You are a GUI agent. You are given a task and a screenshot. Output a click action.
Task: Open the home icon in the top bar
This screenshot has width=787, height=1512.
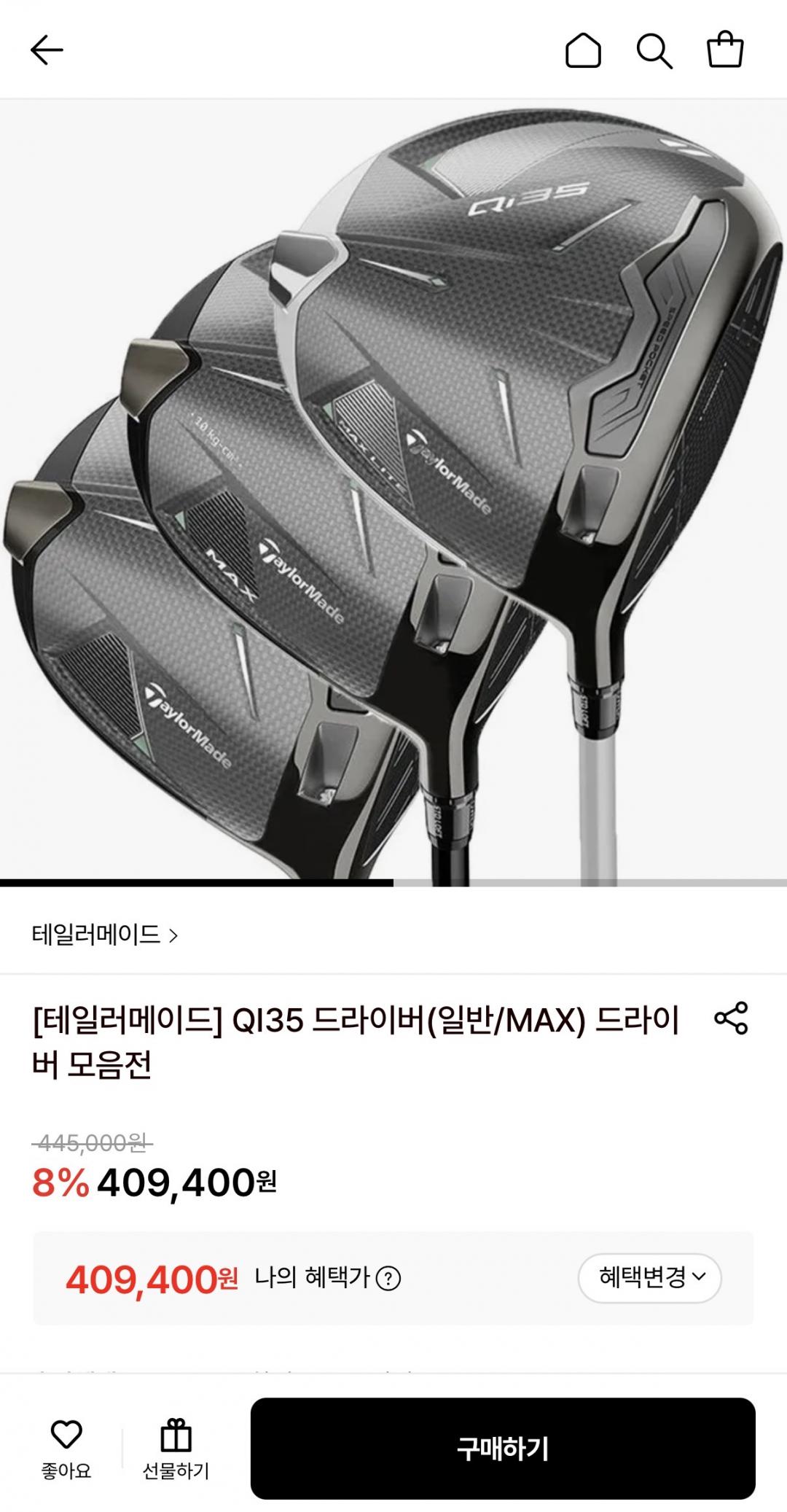click(583, 50)
